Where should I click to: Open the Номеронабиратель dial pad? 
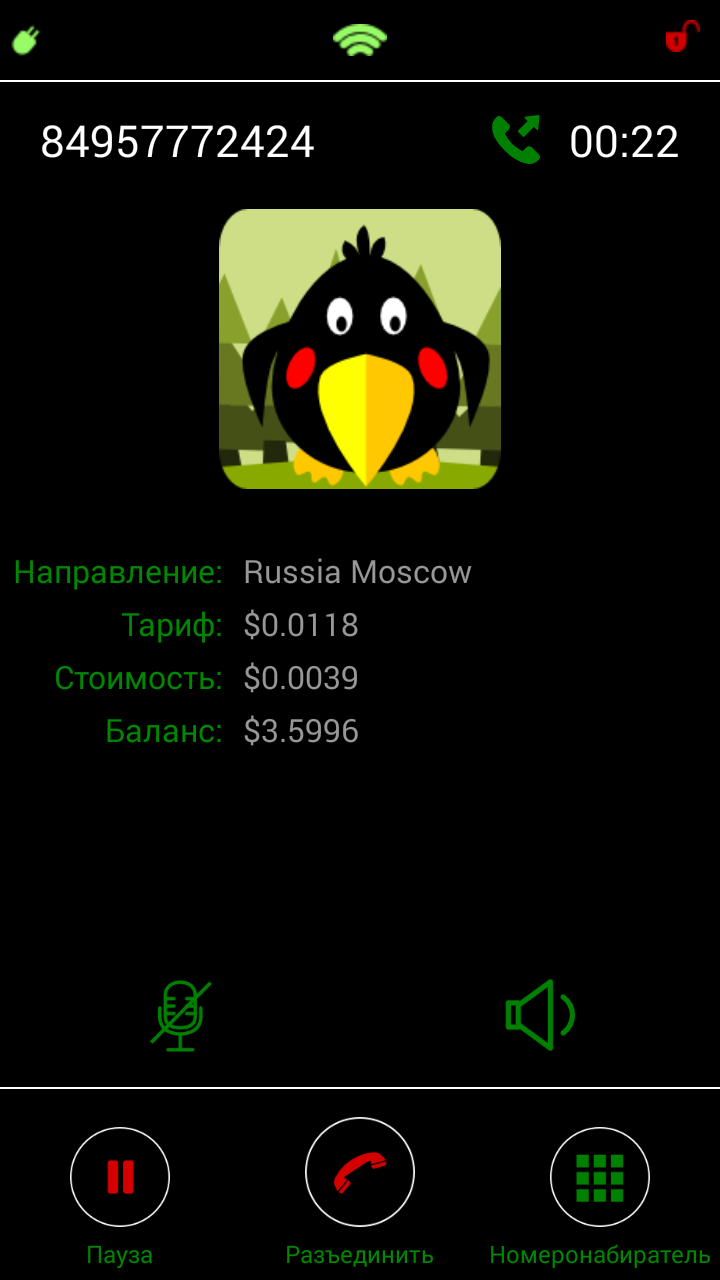pyautogui.click(x=600, y=1177)
